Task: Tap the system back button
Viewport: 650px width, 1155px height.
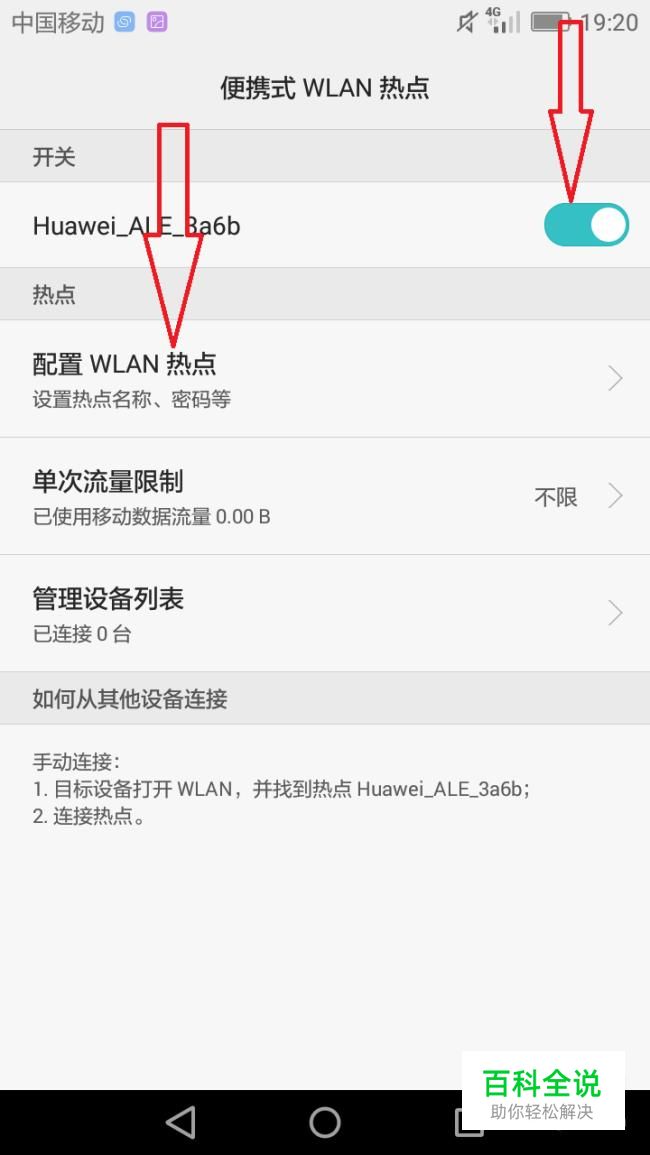Action: [181, 1122]
